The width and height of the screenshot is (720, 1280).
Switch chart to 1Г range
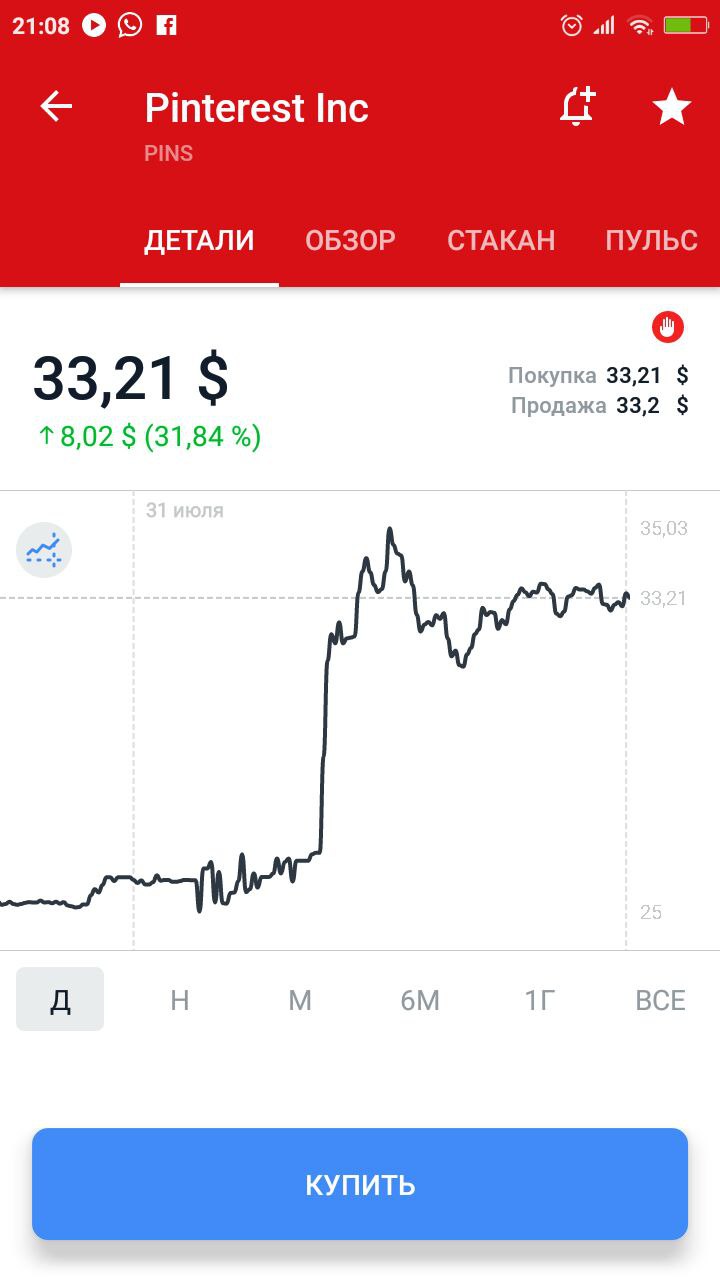tap(540, 999)
